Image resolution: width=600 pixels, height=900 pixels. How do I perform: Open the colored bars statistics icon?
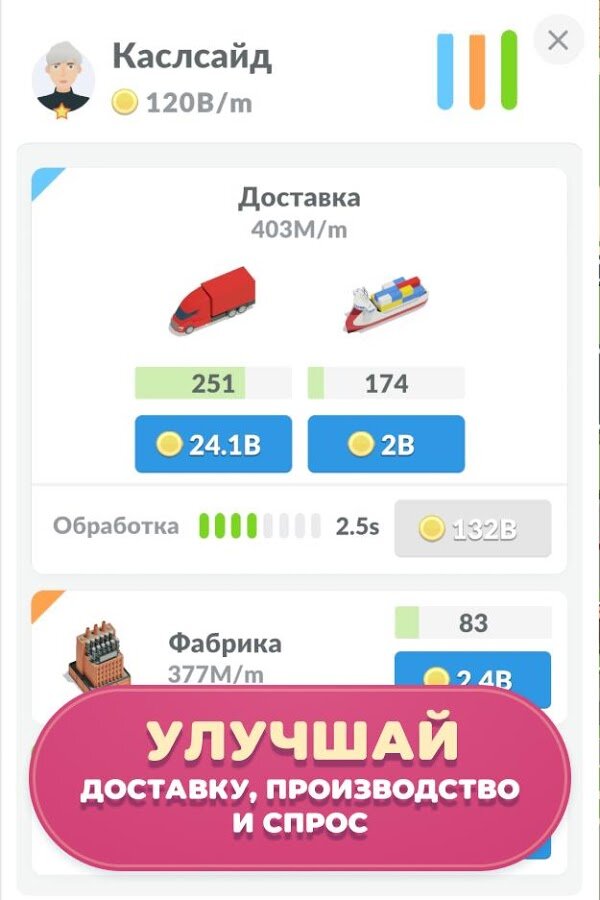477,70
